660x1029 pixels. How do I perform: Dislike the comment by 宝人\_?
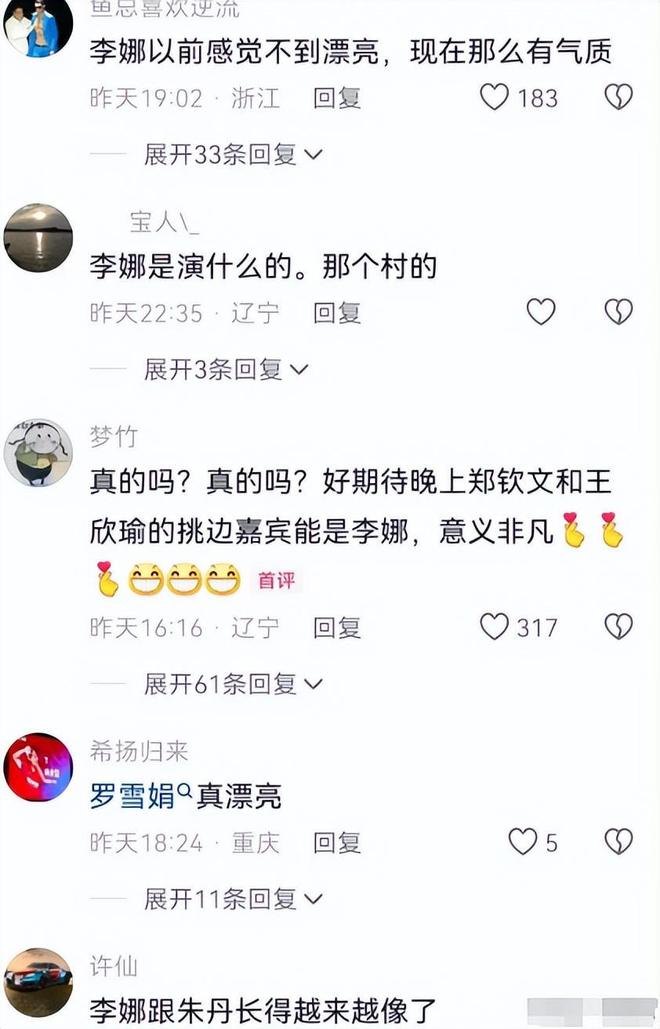618,312
